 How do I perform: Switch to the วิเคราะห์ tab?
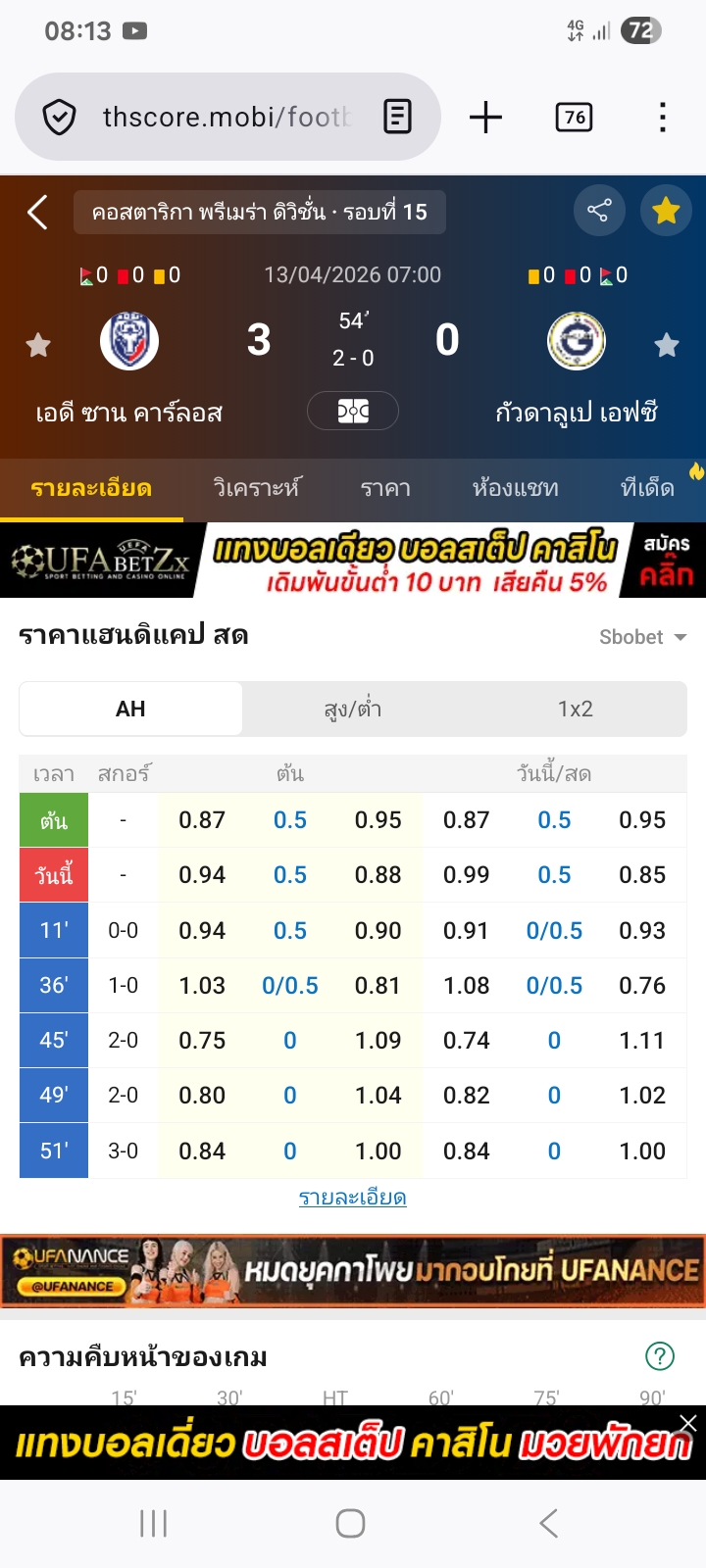[x=257, y=488]
